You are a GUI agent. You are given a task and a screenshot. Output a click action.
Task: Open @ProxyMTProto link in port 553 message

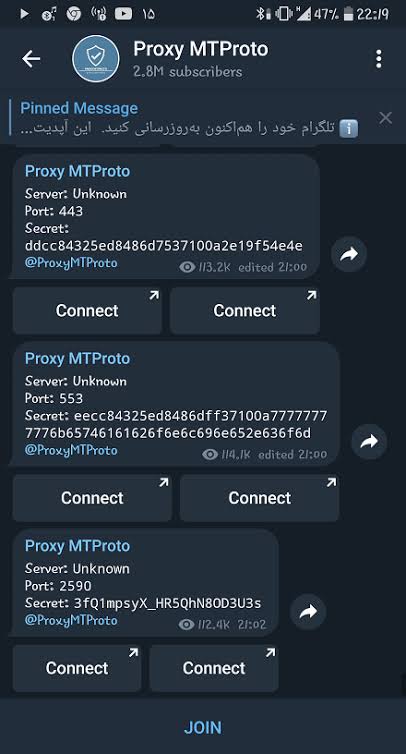click(71, 450)
